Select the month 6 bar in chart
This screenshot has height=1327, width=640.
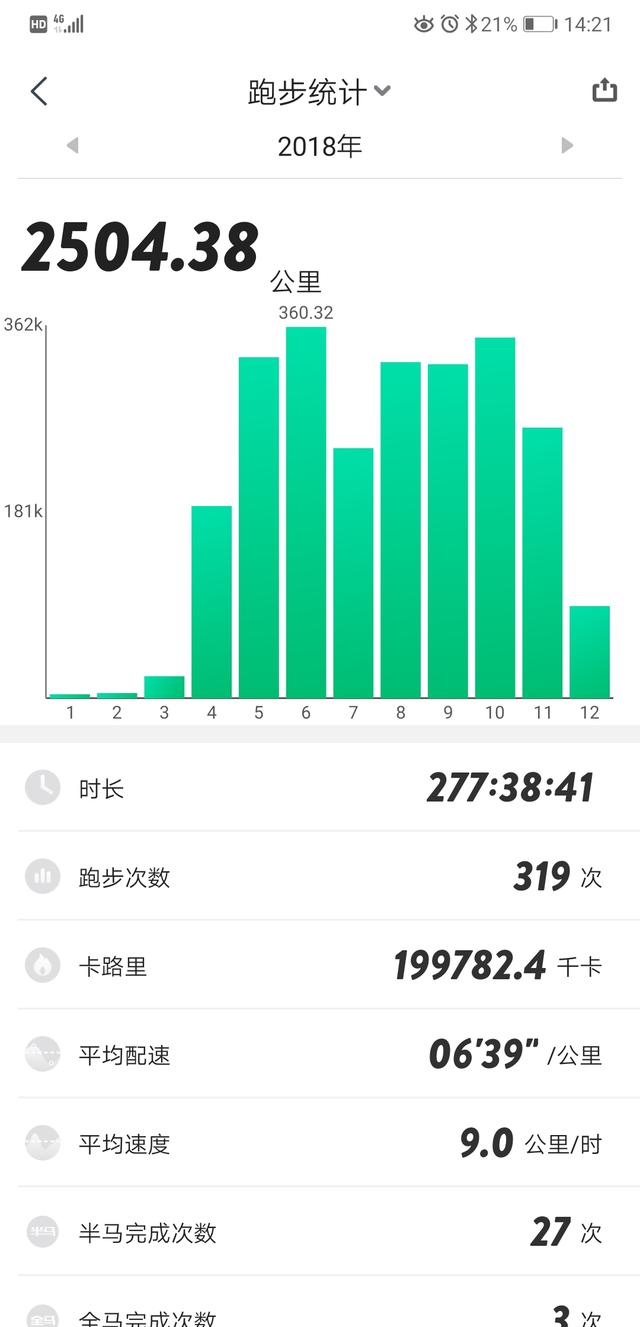tap(306, 512)
